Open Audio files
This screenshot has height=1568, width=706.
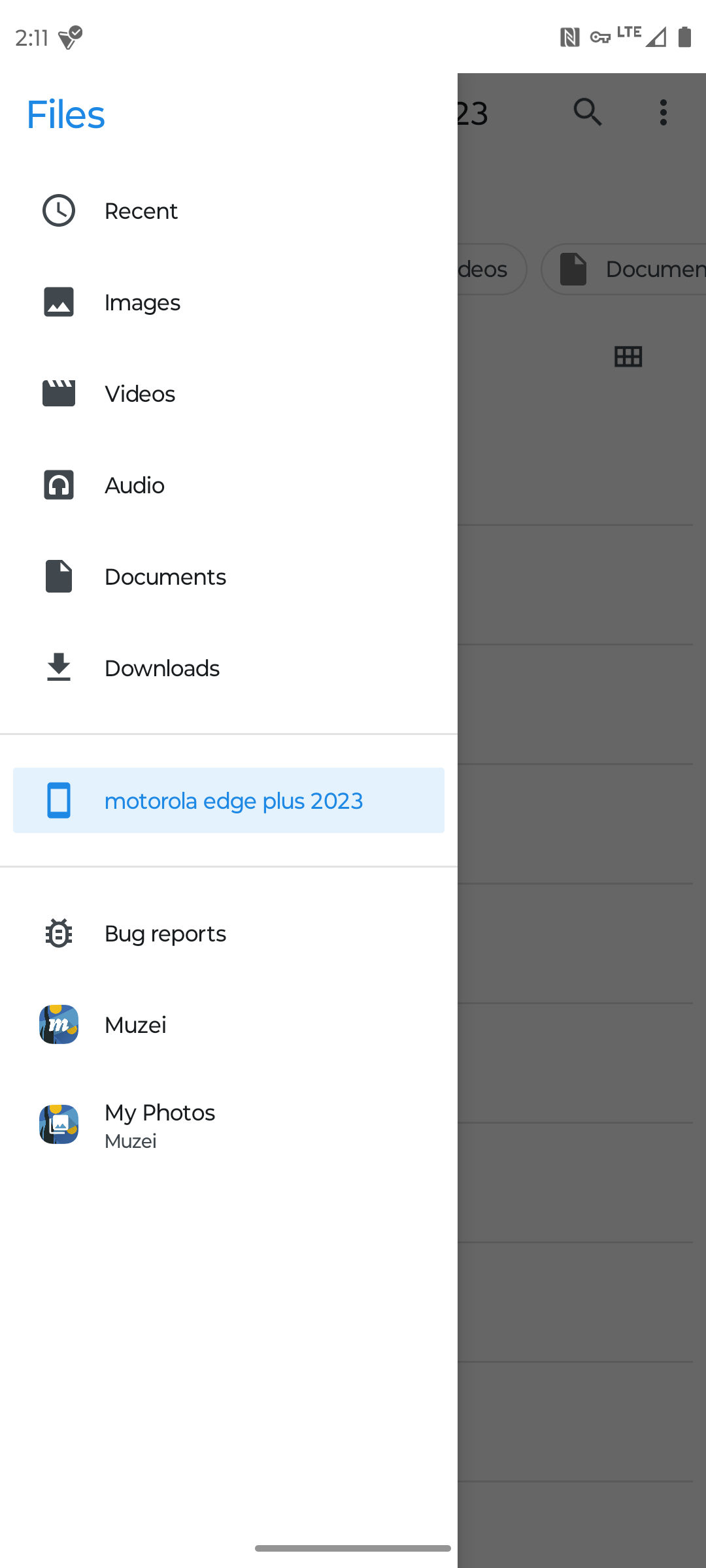click(229, 485)
